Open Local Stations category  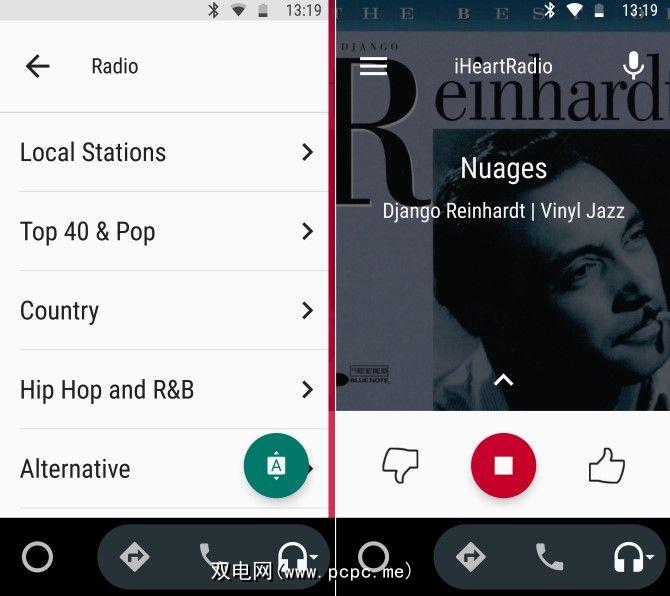click(165, 153)
